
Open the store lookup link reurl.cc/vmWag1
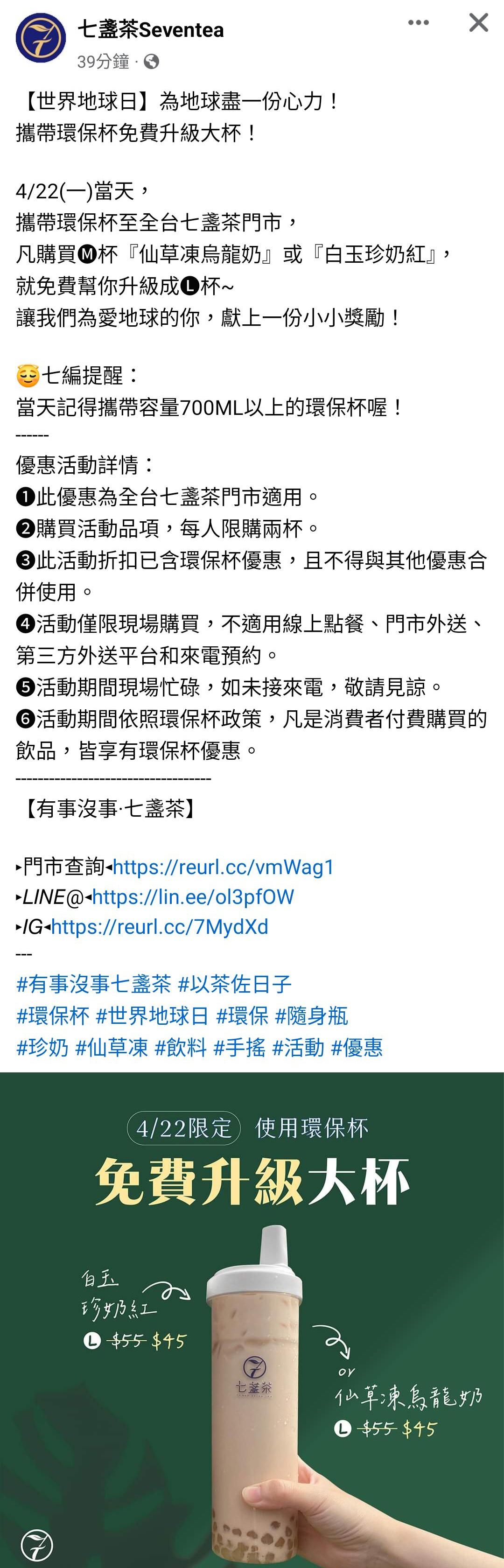point(223,867)
